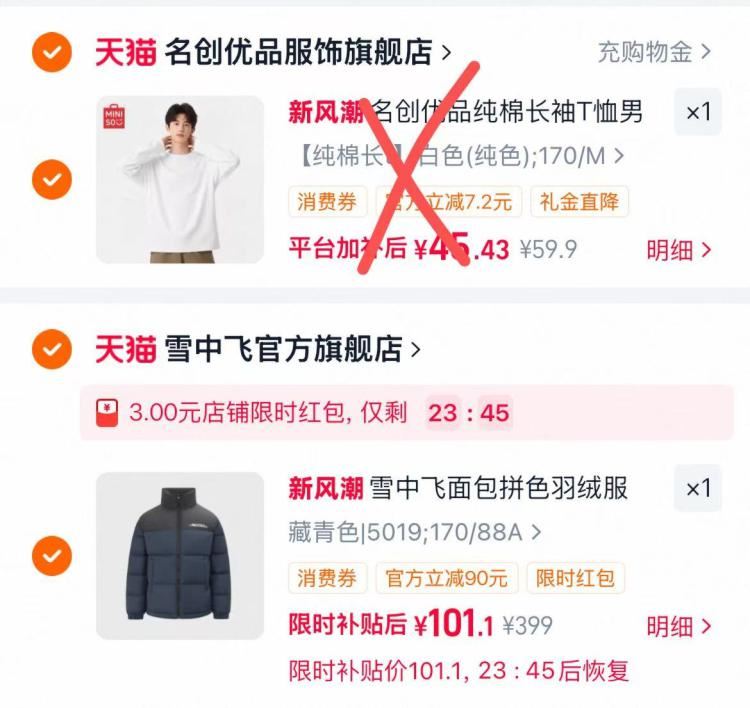This screenshot has width=750, height=708.
Task: Open 充购物金 top-up page
Action: 654,52
